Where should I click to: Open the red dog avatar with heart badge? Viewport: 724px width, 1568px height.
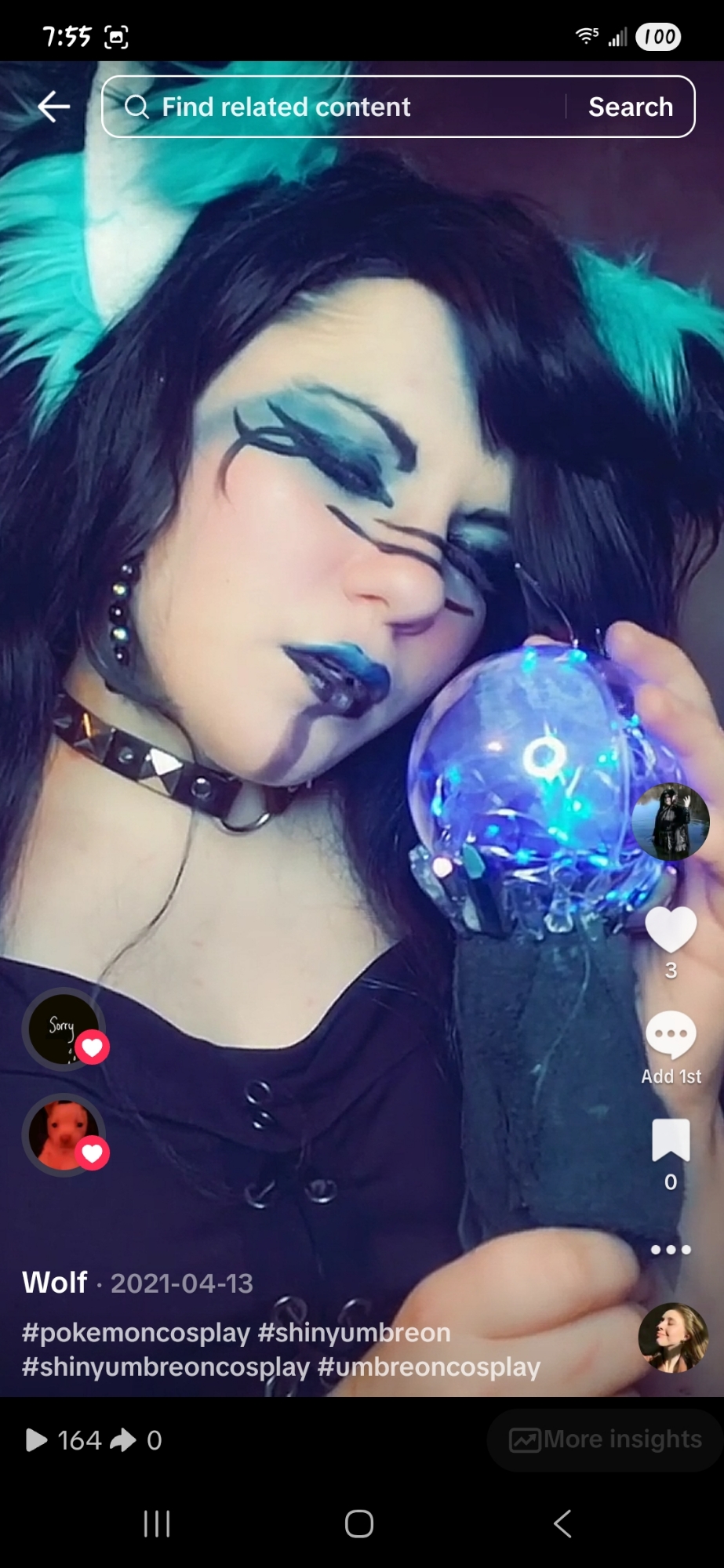64,1134
